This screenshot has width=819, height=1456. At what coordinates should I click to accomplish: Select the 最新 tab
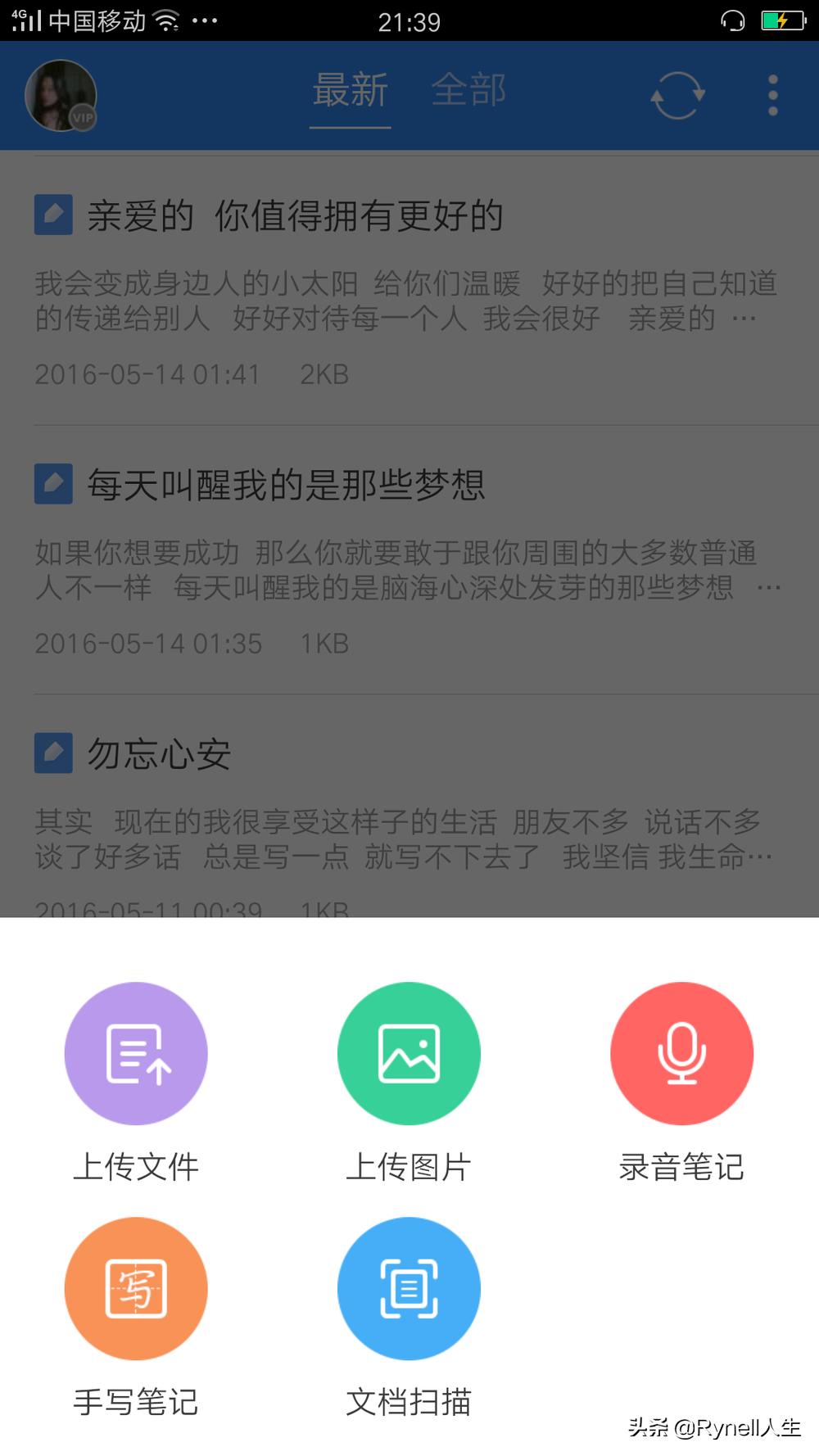pos(350,92)
